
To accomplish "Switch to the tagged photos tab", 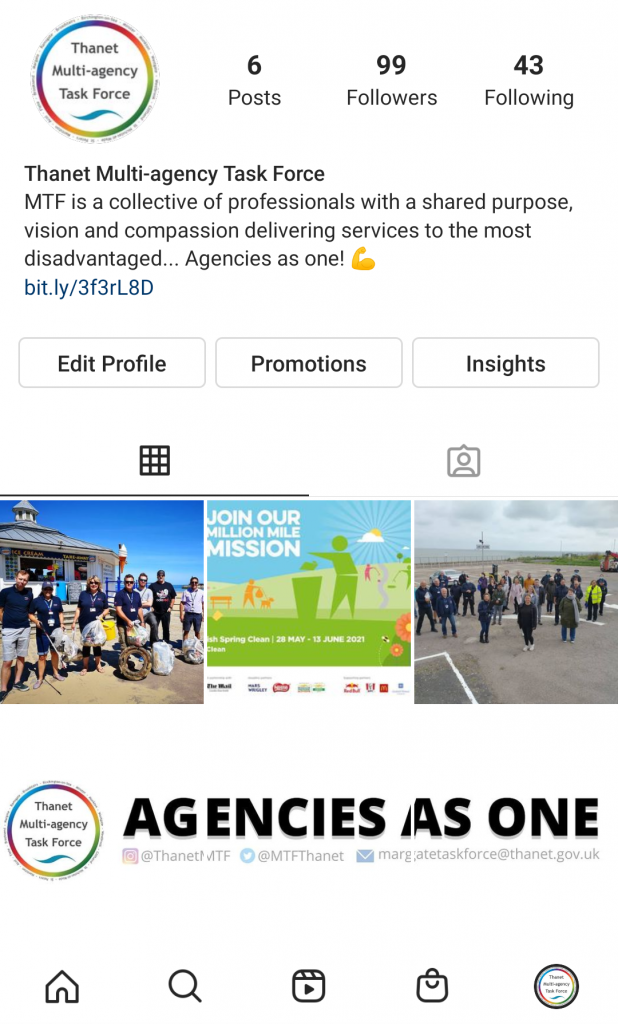I will click(463, 461).
